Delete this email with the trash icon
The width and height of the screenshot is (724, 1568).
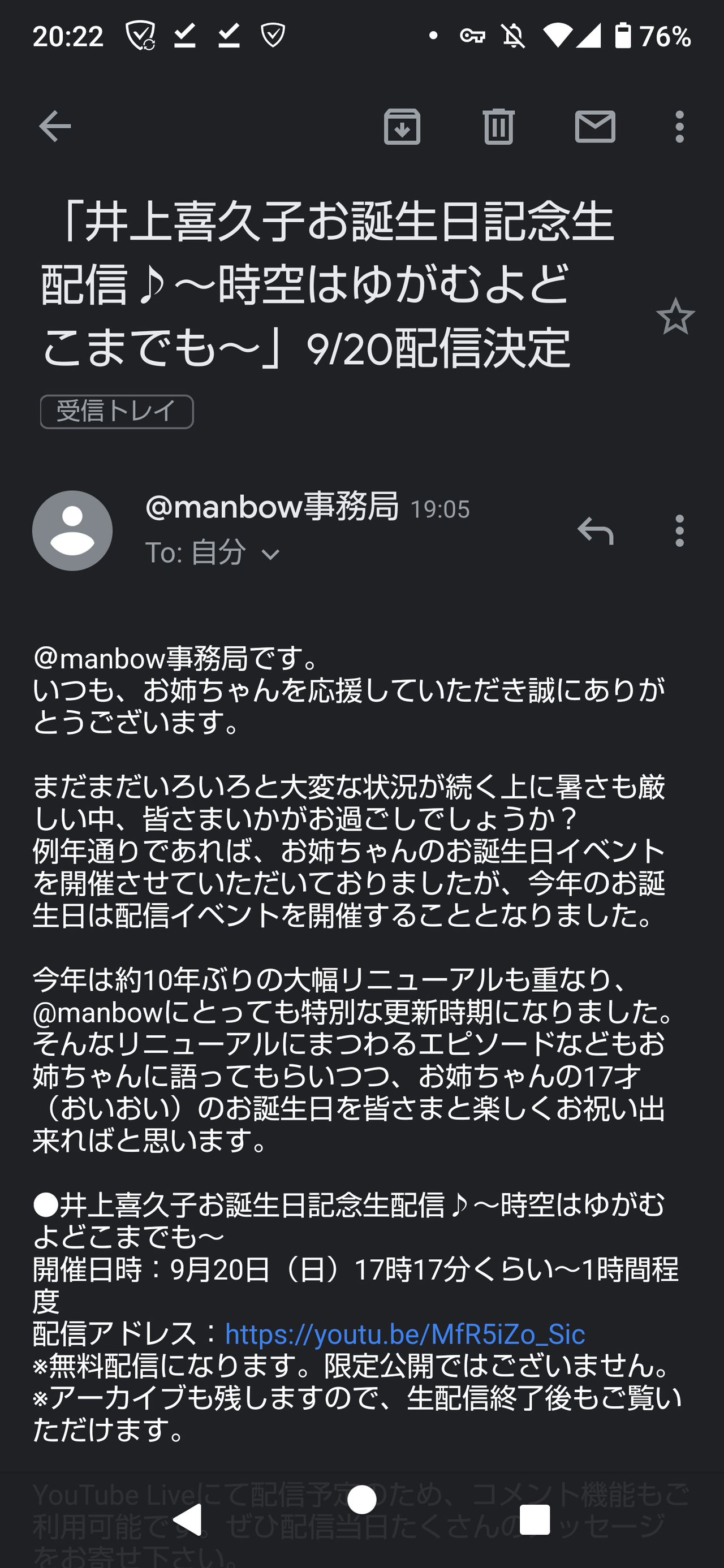pyautogui.click(x=499, y=127)
